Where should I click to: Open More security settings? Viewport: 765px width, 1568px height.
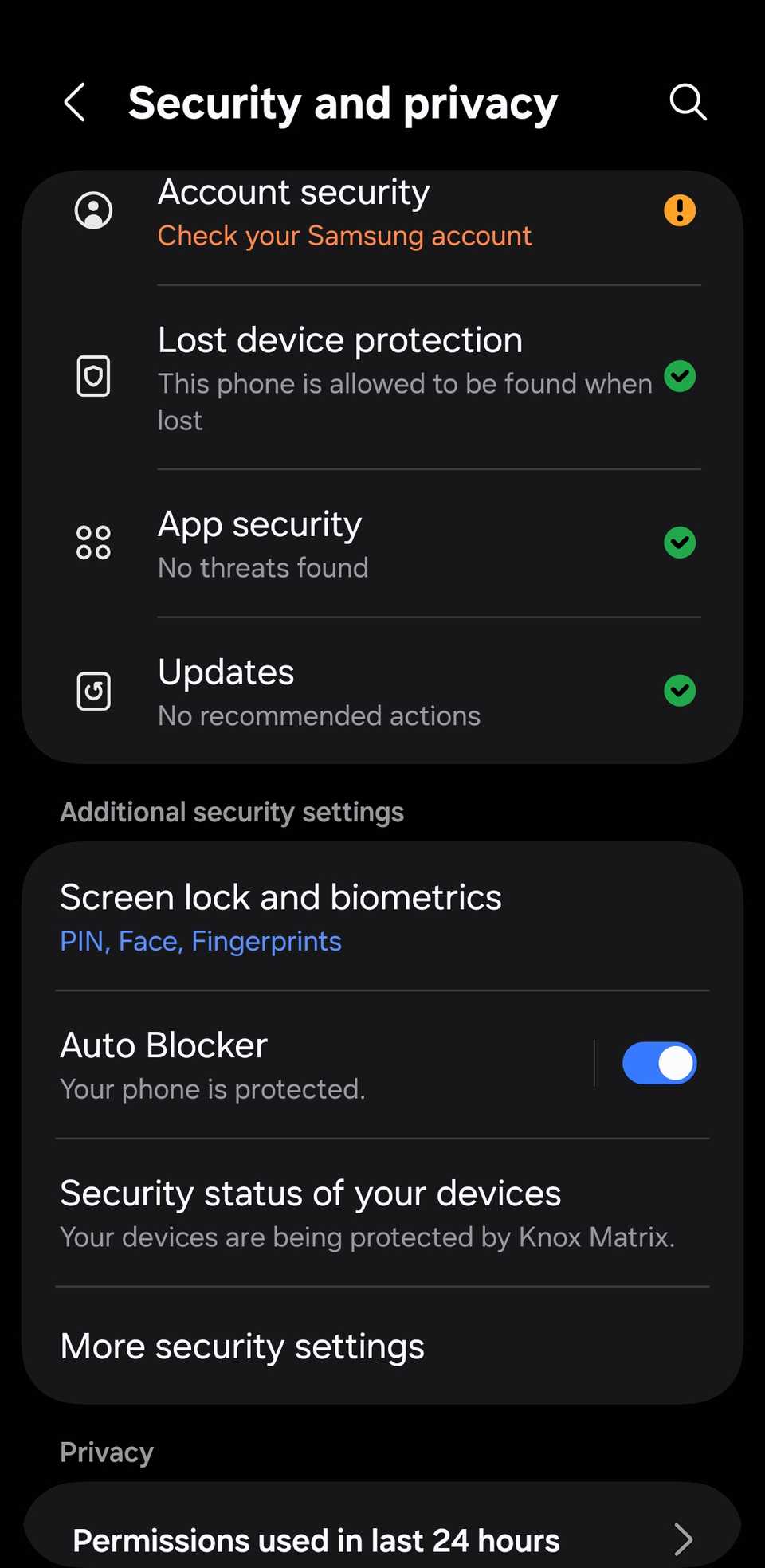click(x=241, y=1345)
